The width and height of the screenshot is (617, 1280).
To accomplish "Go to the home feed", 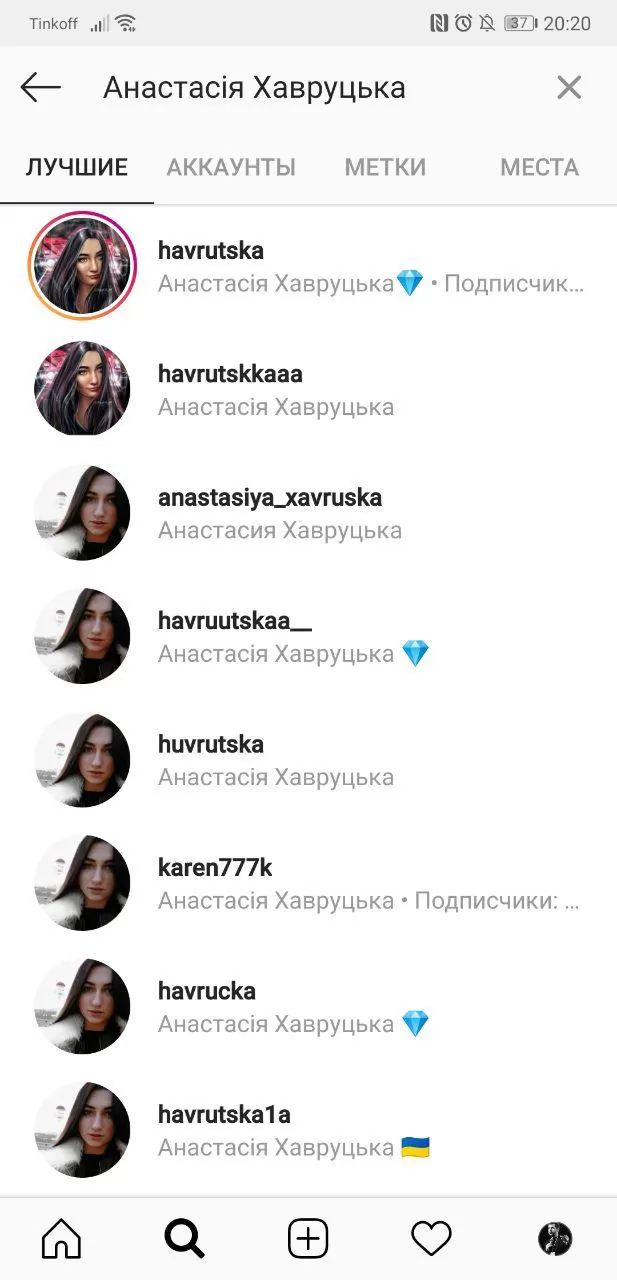I will coord(61,1239).
